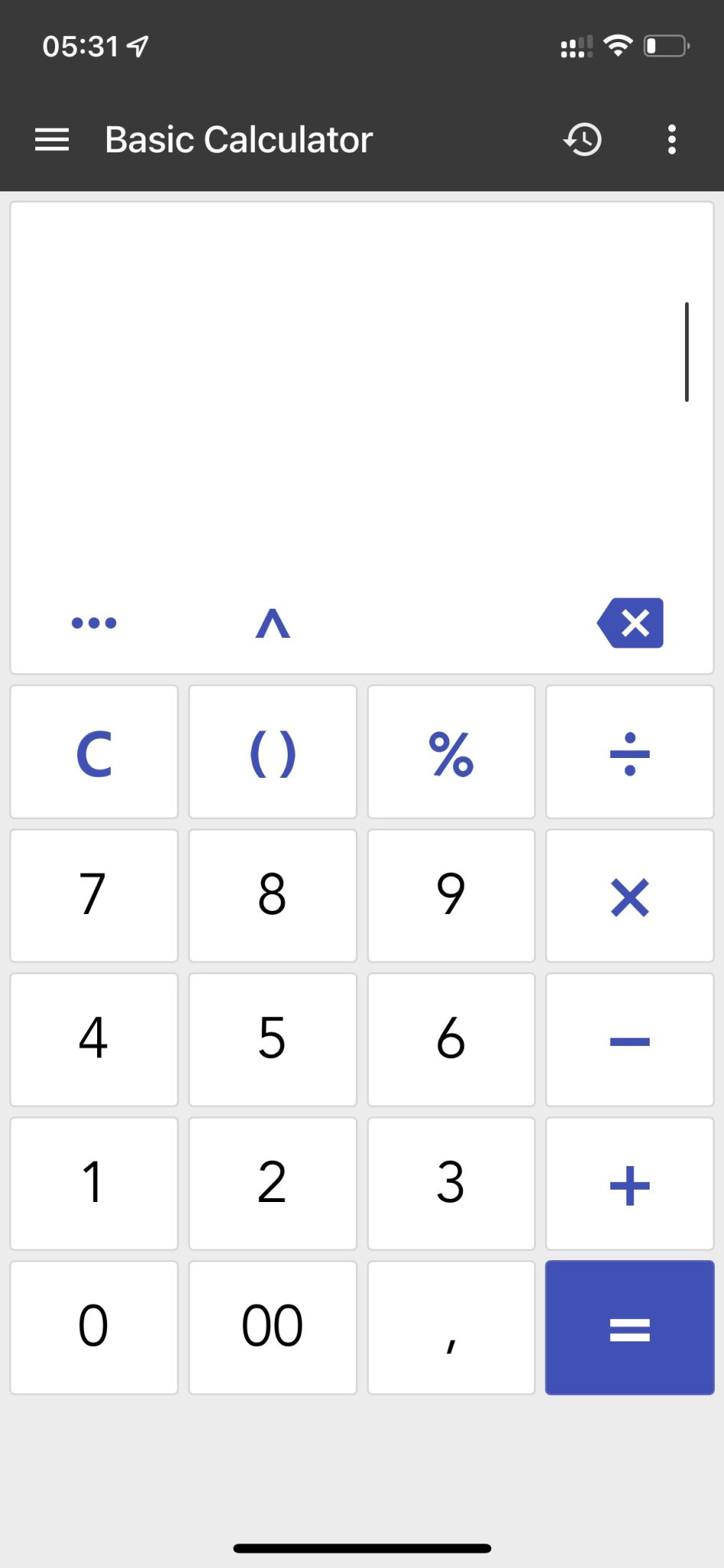The width and height of the screenshot is (724, 1568).
Task: Select the exponent (^) operator
Action: coord(272,624)
